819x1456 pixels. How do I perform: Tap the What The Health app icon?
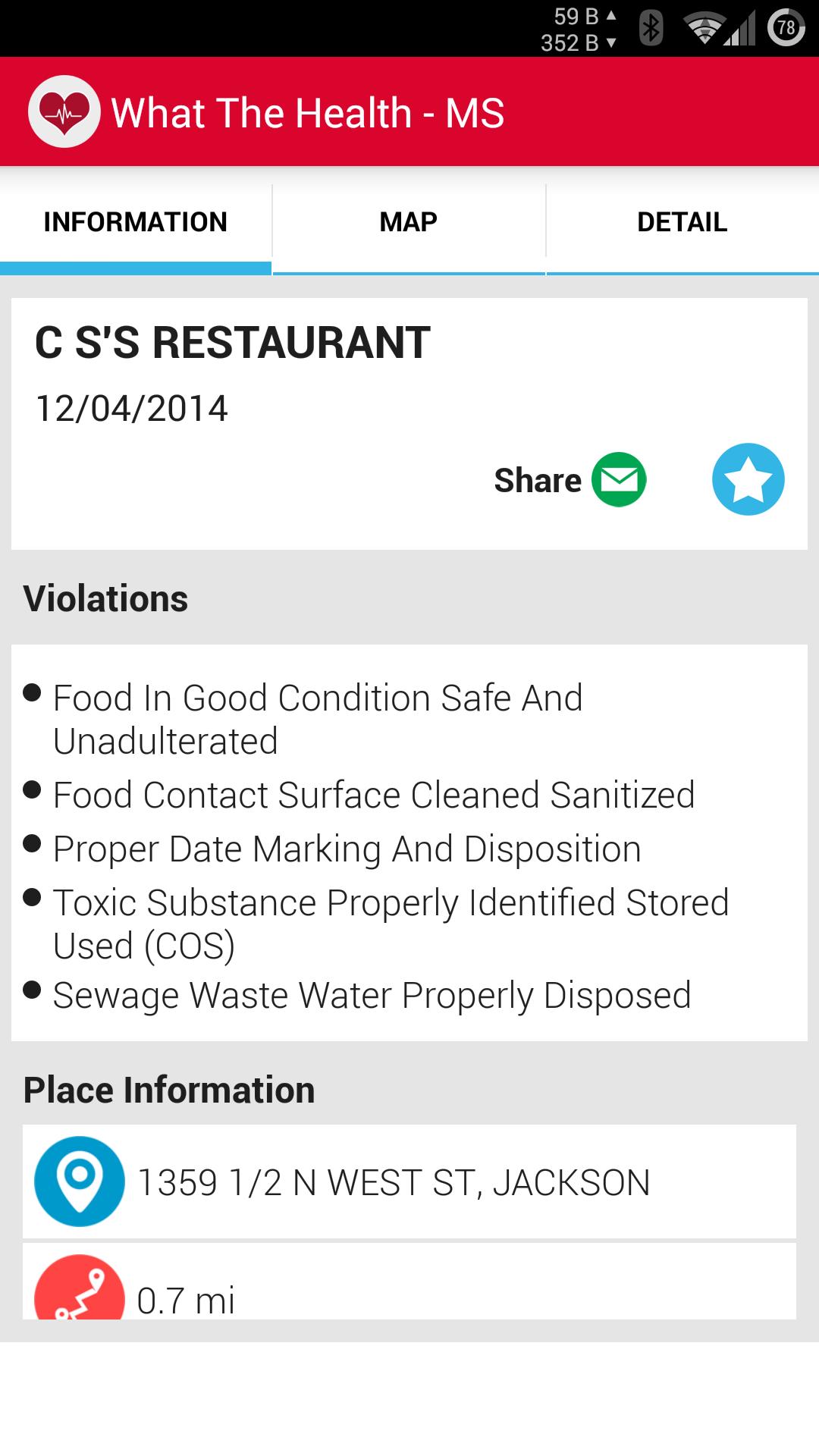coord(64,112)
